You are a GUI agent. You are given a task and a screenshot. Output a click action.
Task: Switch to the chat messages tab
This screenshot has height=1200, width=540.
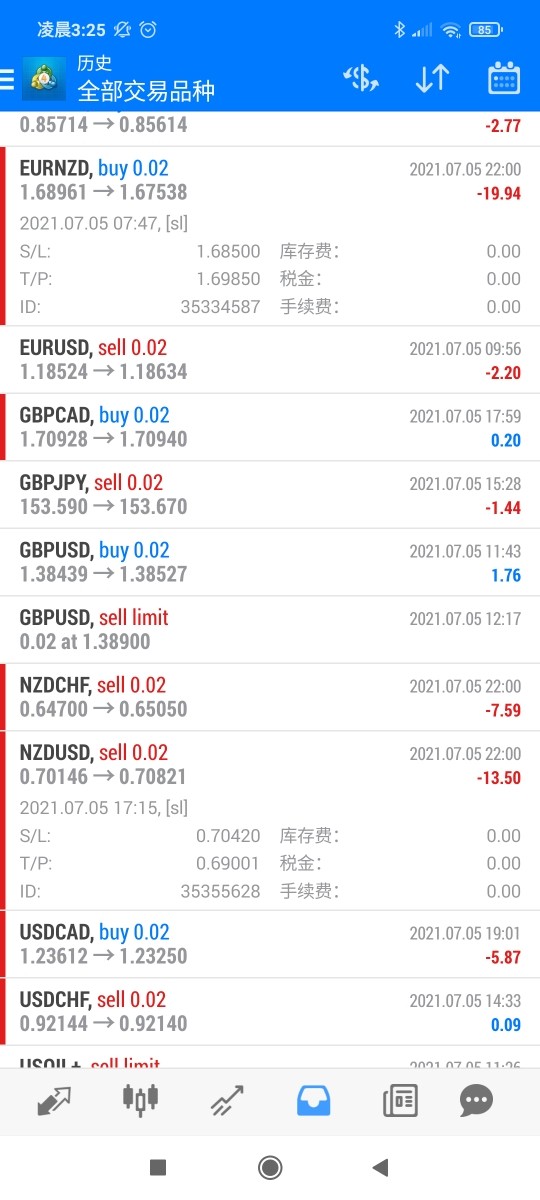476,1100
